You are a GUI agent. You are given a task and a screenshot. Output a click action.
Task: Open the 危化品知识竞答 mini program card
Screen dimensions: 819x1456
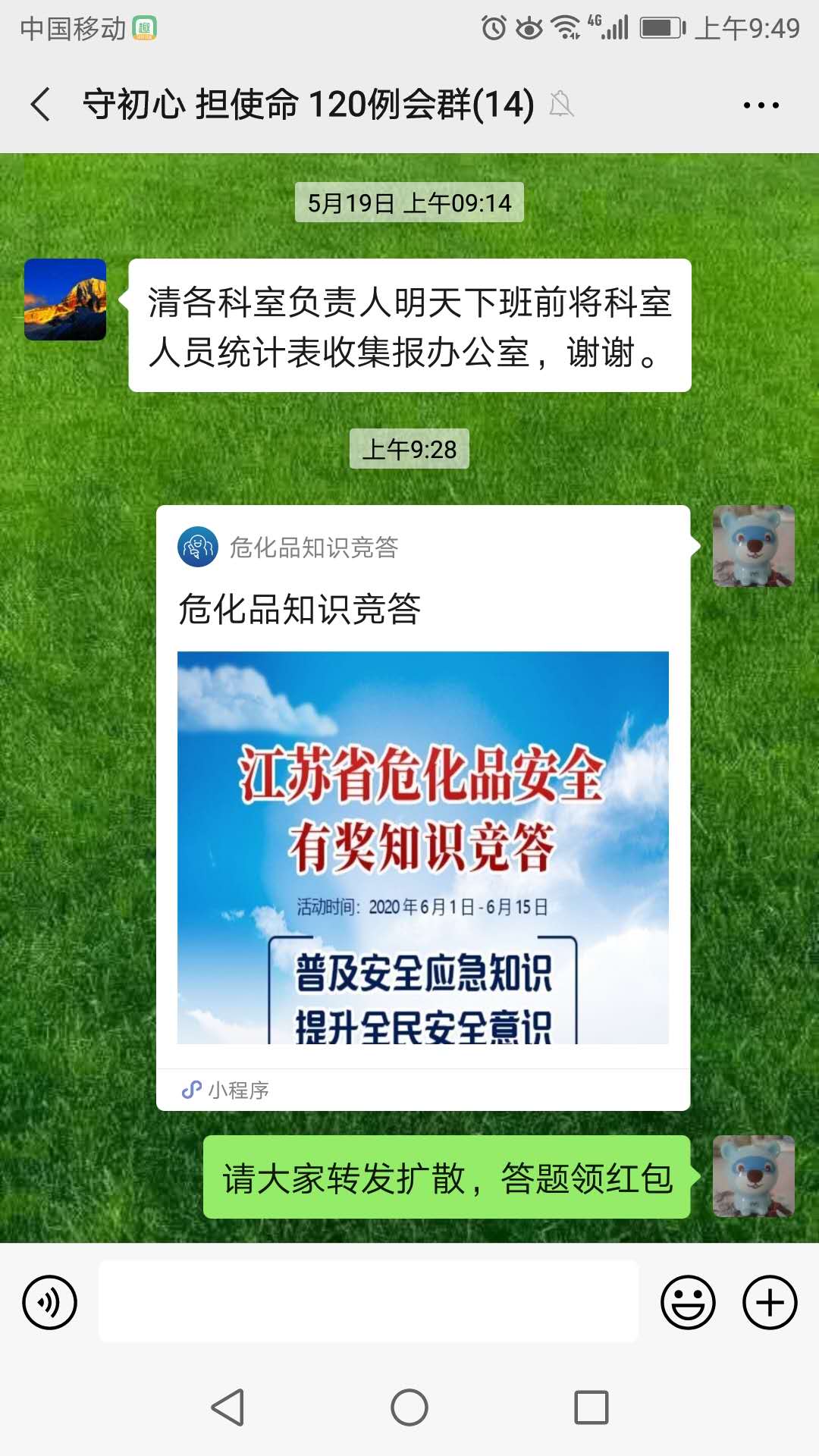click(x=422, y=807)
